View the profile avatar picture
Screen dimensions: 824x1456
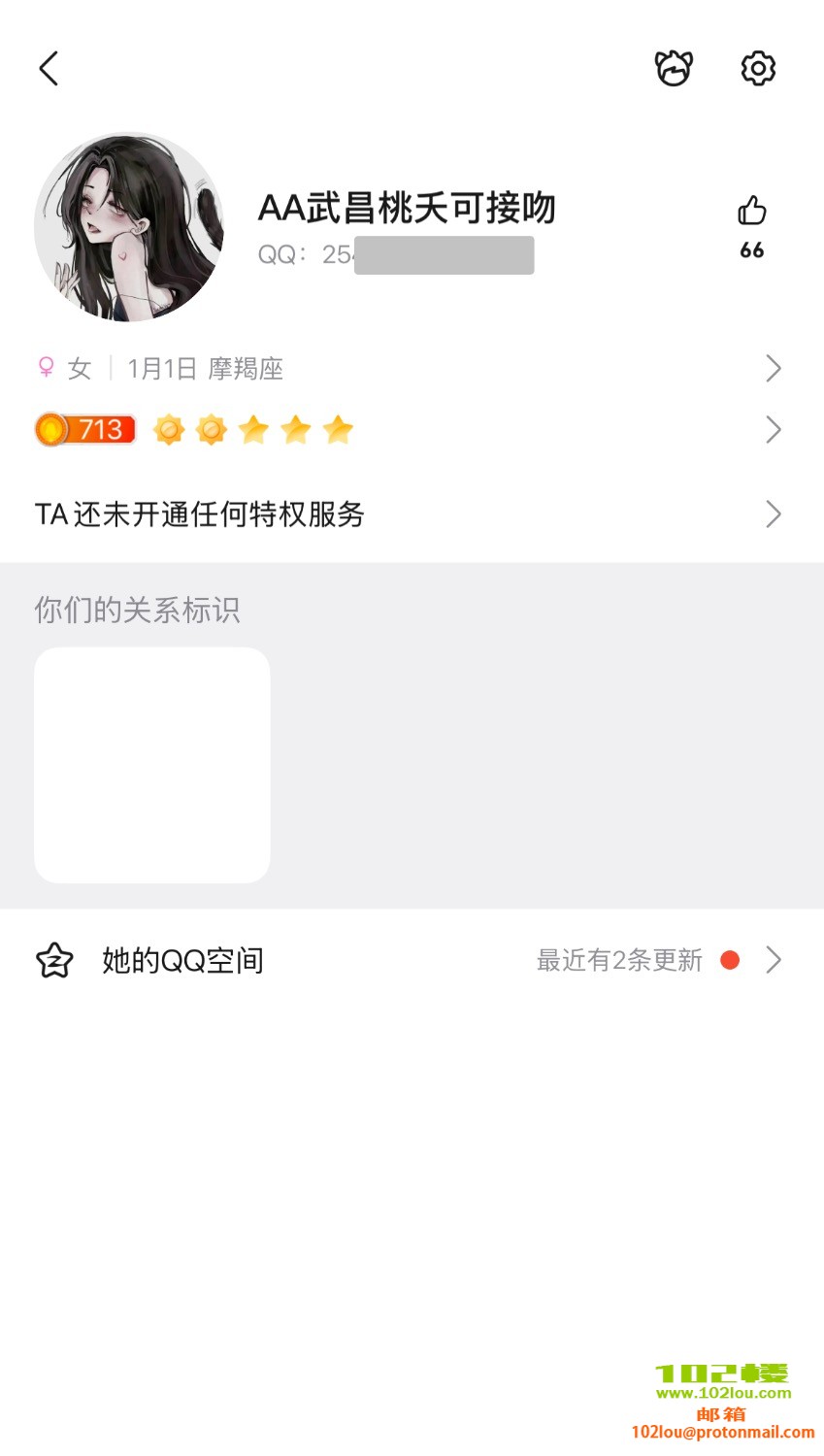tap(129, 227)
